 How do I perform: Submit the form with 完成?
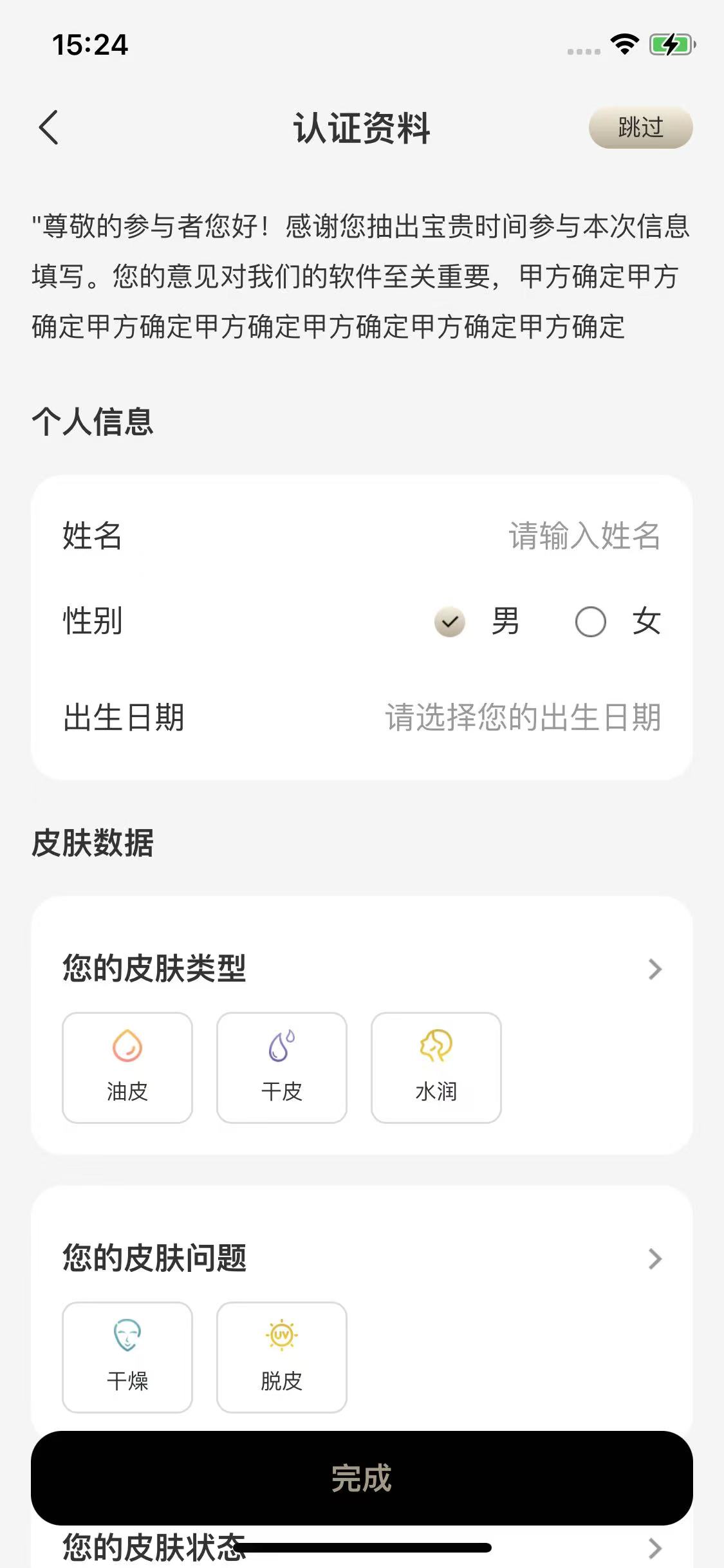[362, 1477]
